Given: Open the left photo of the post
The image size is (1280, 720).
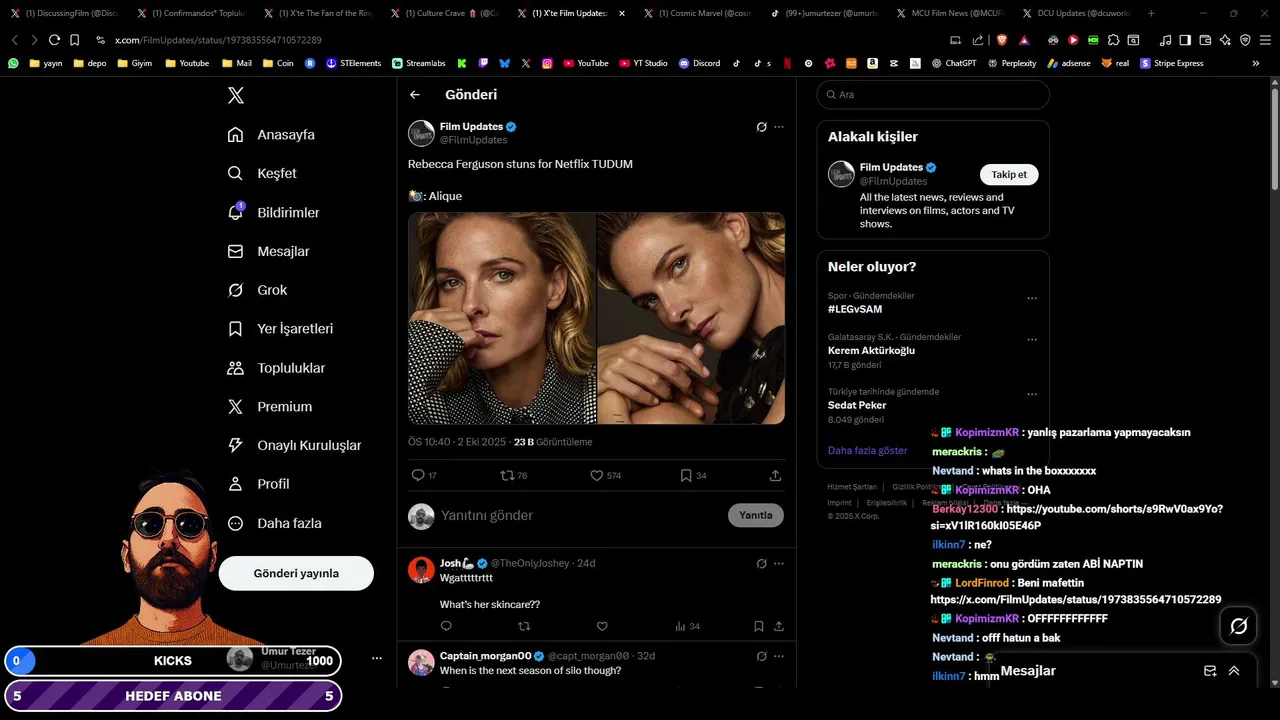Looking at the screenshot, I should (x=502, y=318).
